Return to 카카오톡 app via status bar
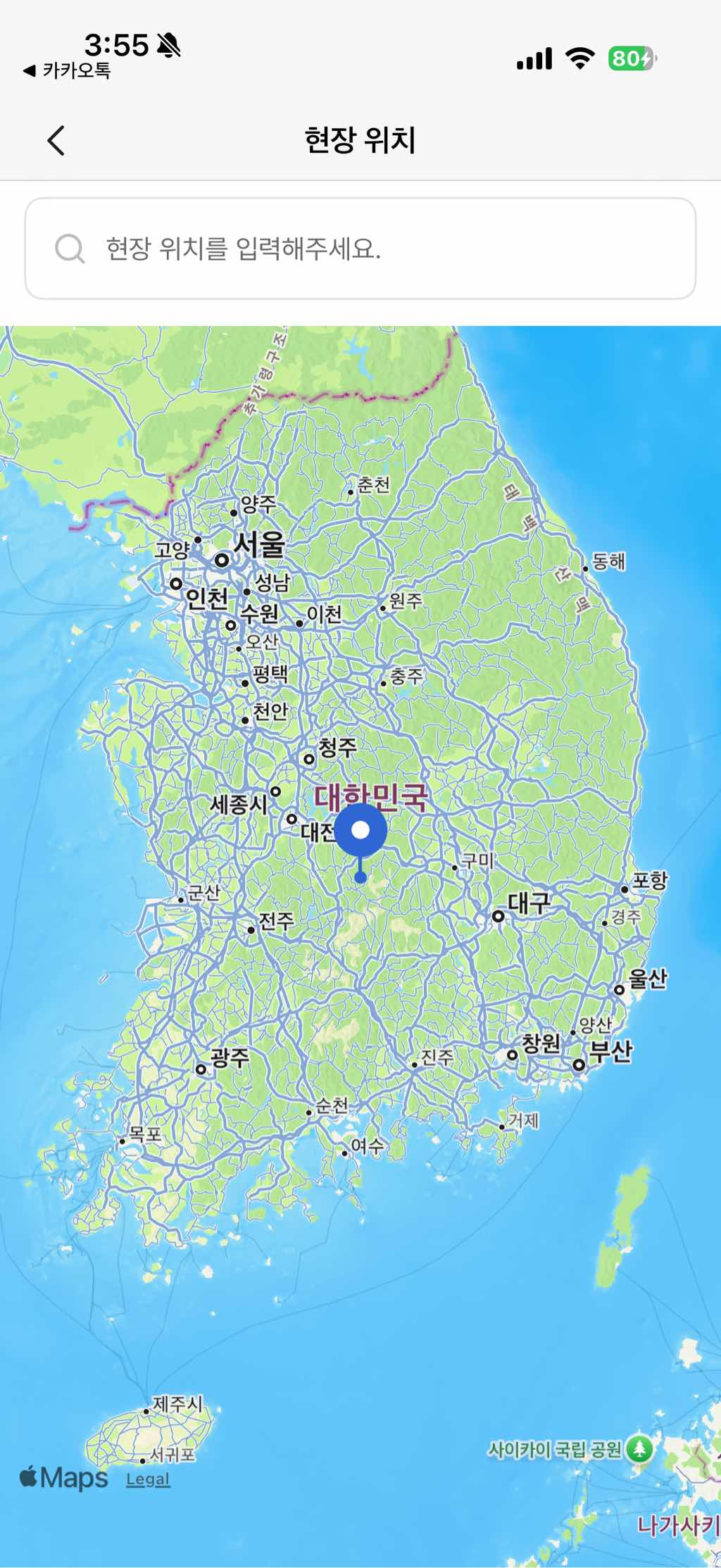 (x=68, y=70)
